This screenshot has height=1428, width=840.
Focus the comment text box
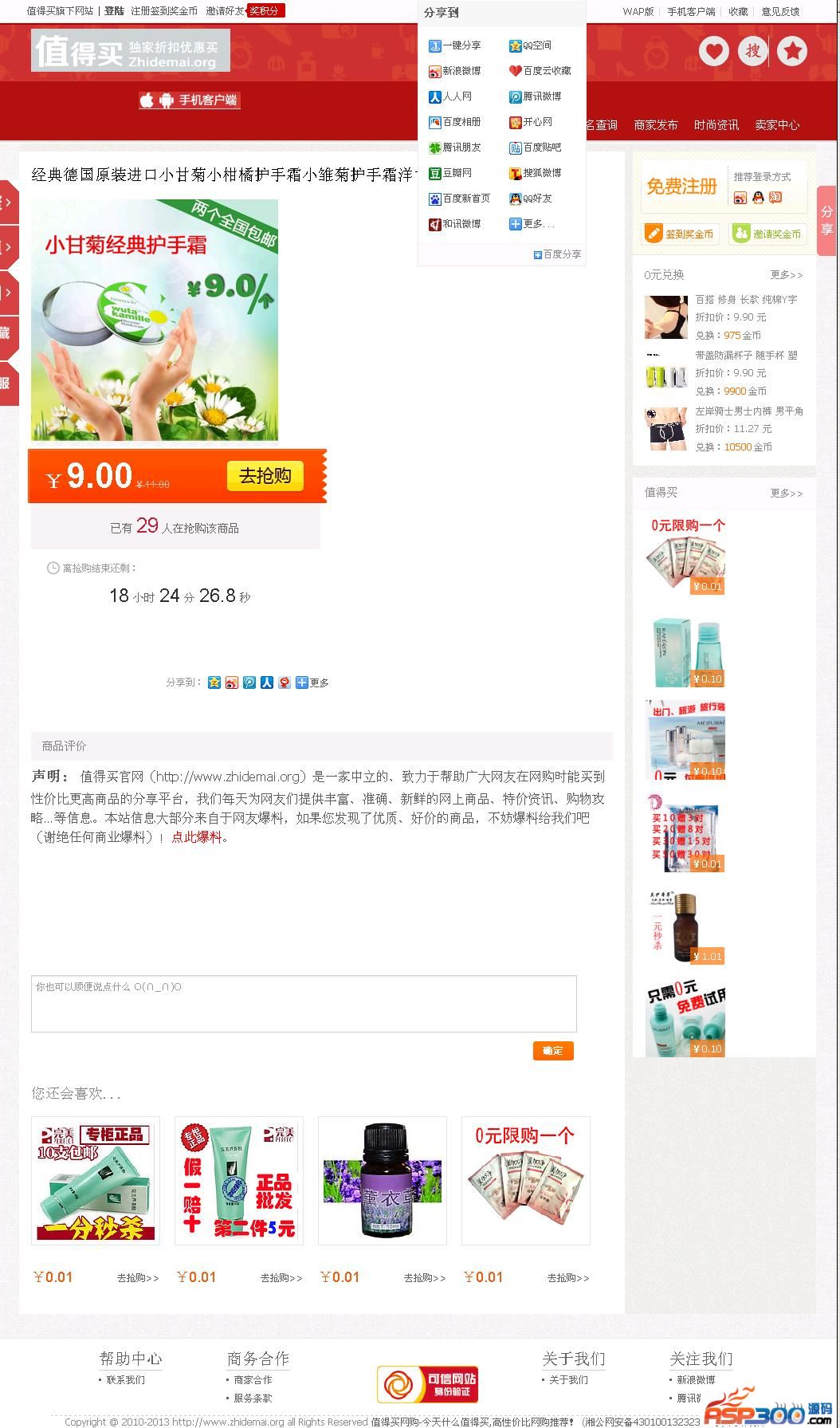point(303,1003)
